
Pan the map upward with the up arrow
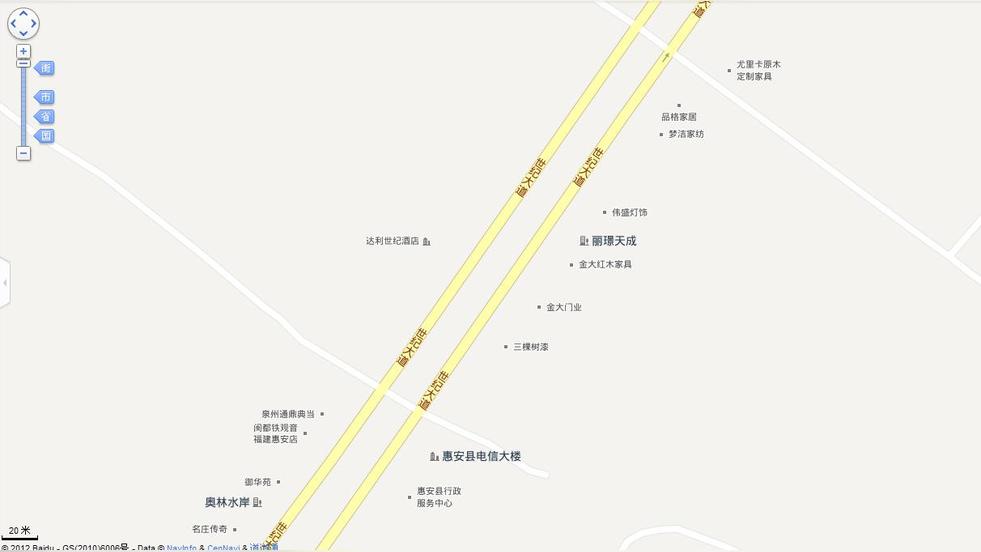[23, 13]
